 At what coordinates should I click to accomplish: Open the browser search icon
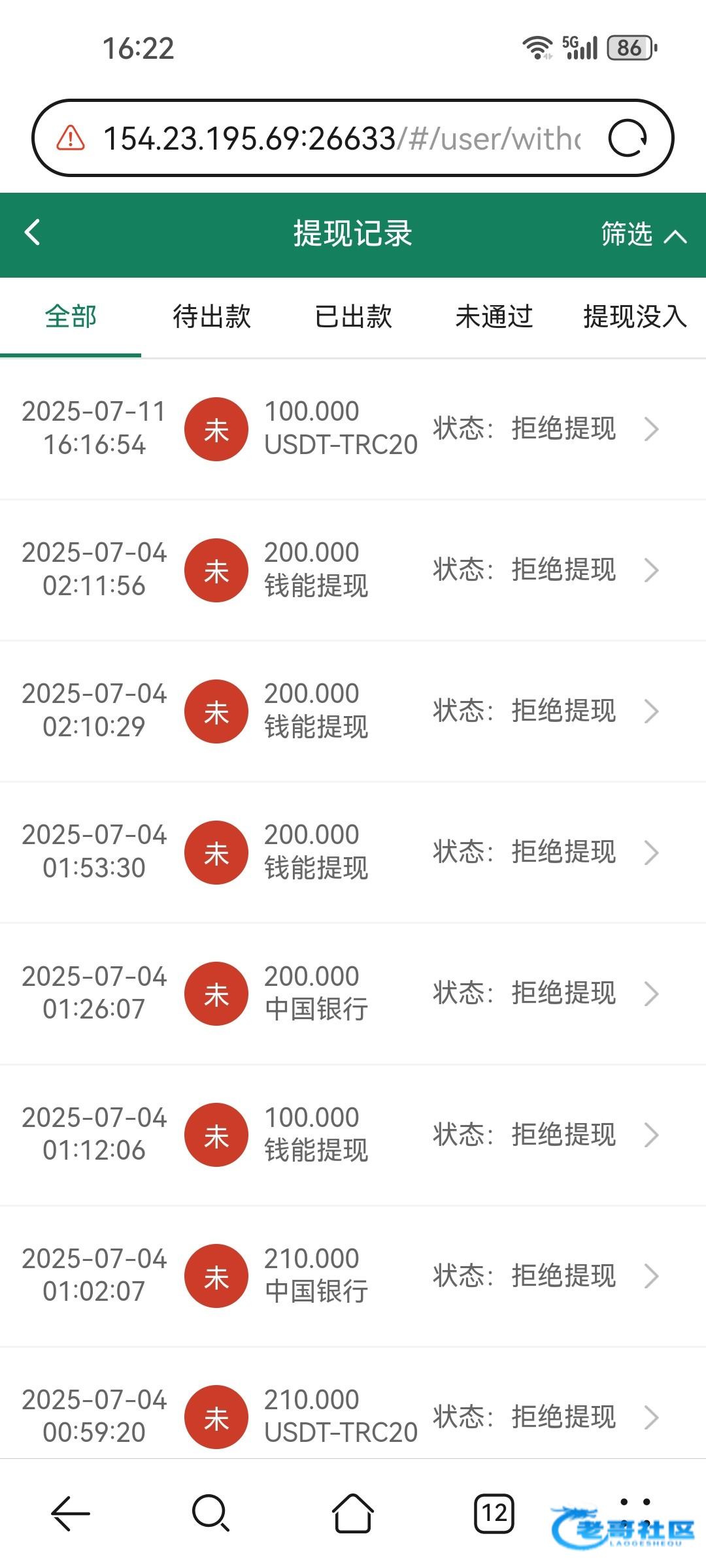point(210,1513)
